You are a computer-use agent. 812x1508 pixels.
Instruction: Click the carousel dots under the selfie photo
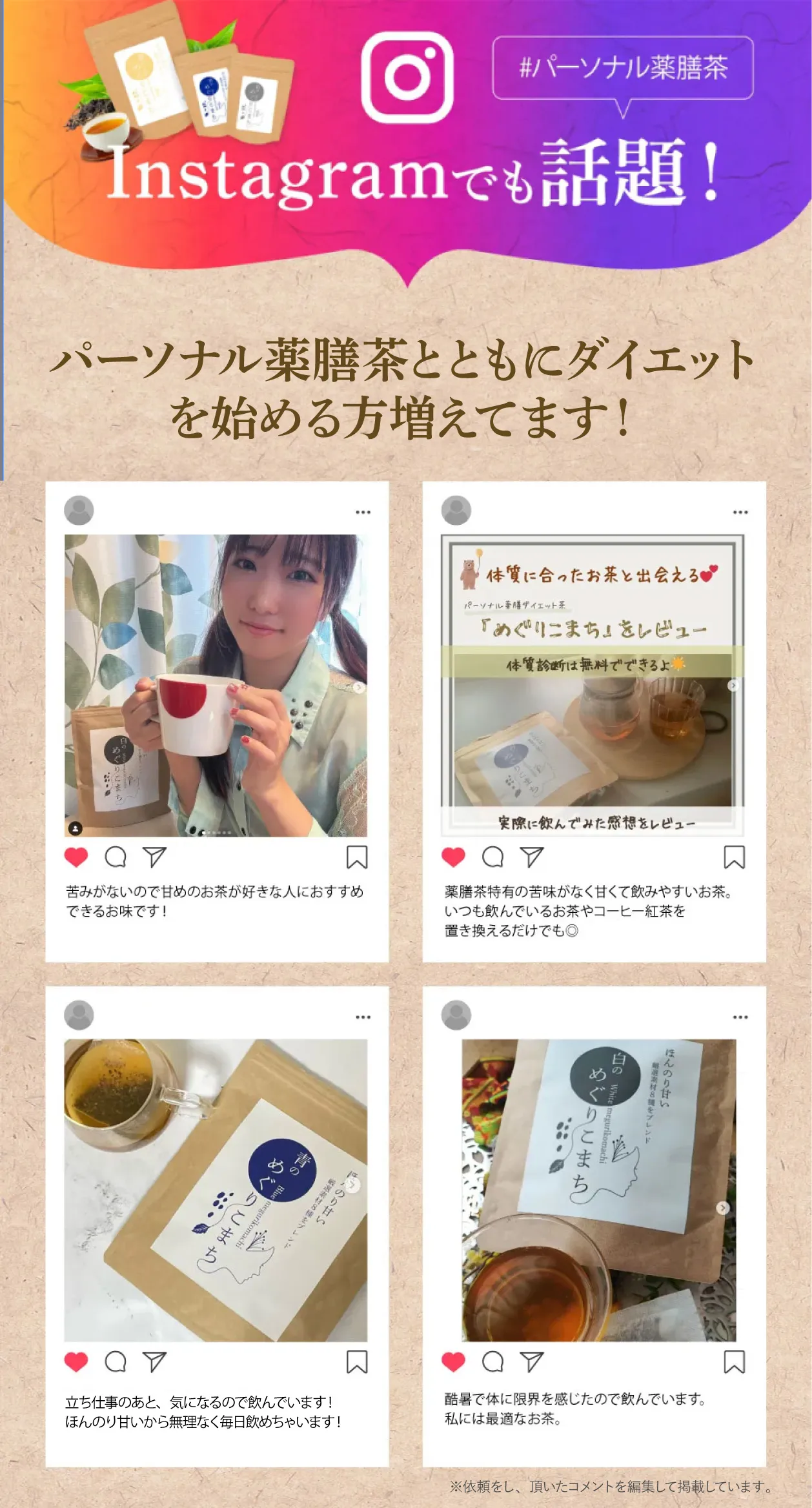pyautogui.click(x=218, y=833)
